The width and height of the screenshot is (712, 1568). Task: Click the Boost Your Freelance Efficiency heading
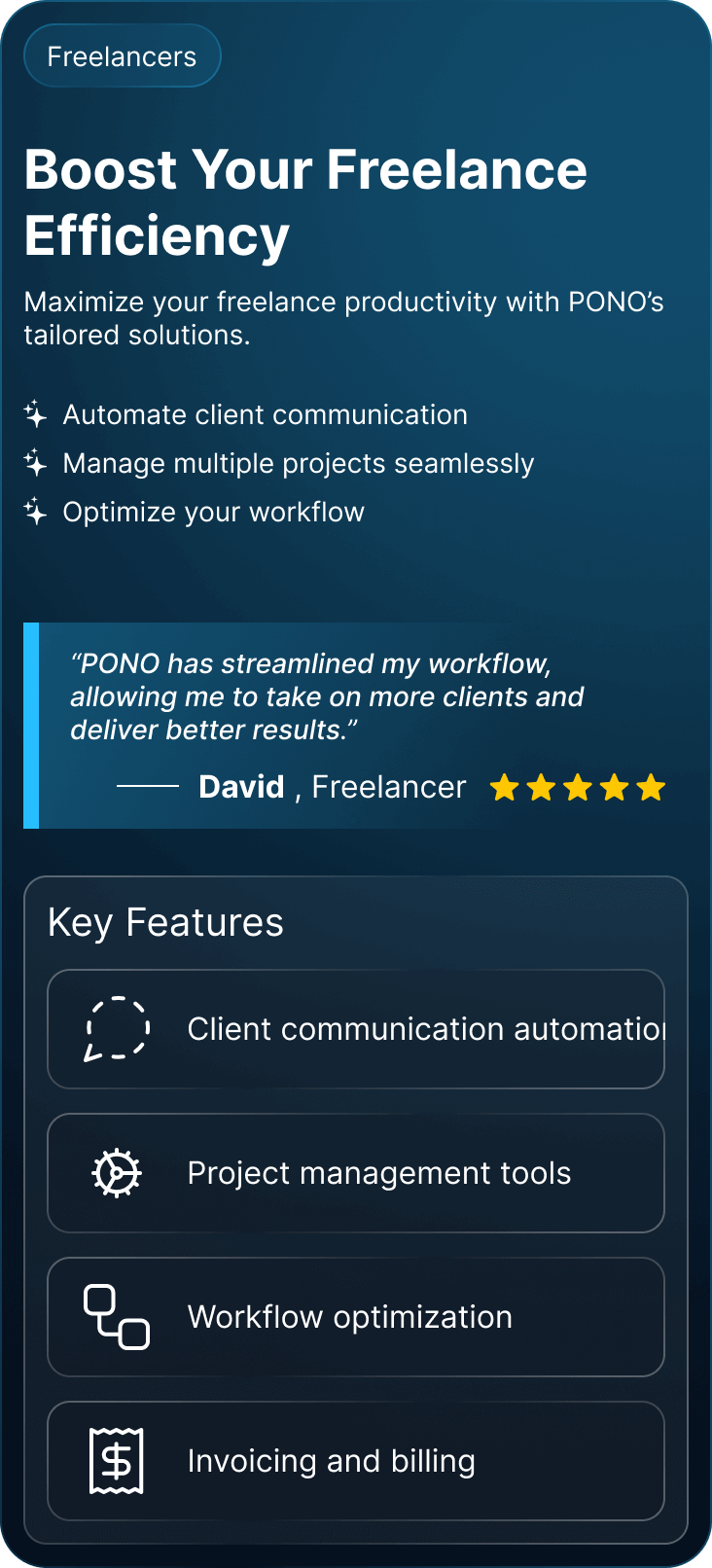pyautogui.click(x=305, y=201)
